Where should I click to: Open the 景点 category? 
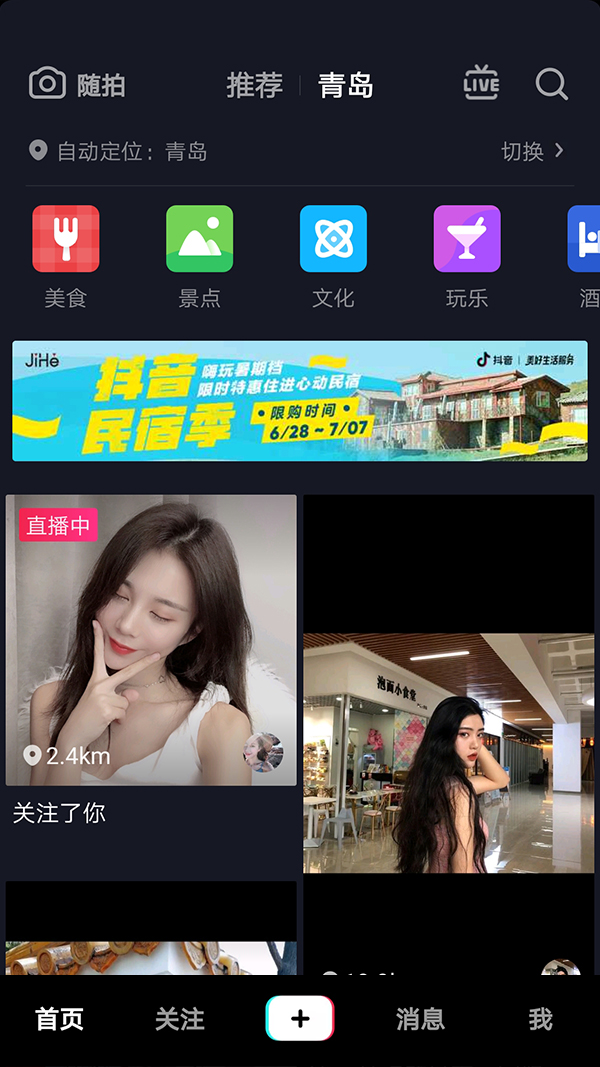pyautogui.click(x=199, y=256)
